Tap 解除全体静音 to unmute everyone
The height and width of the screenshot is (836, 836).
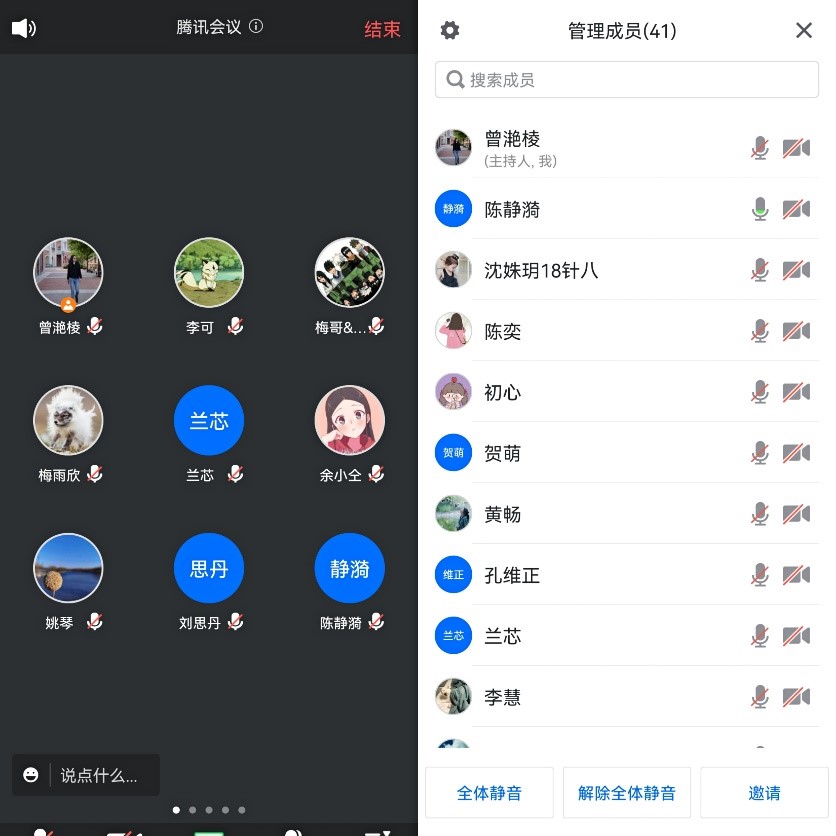click(x=627, y=793)
